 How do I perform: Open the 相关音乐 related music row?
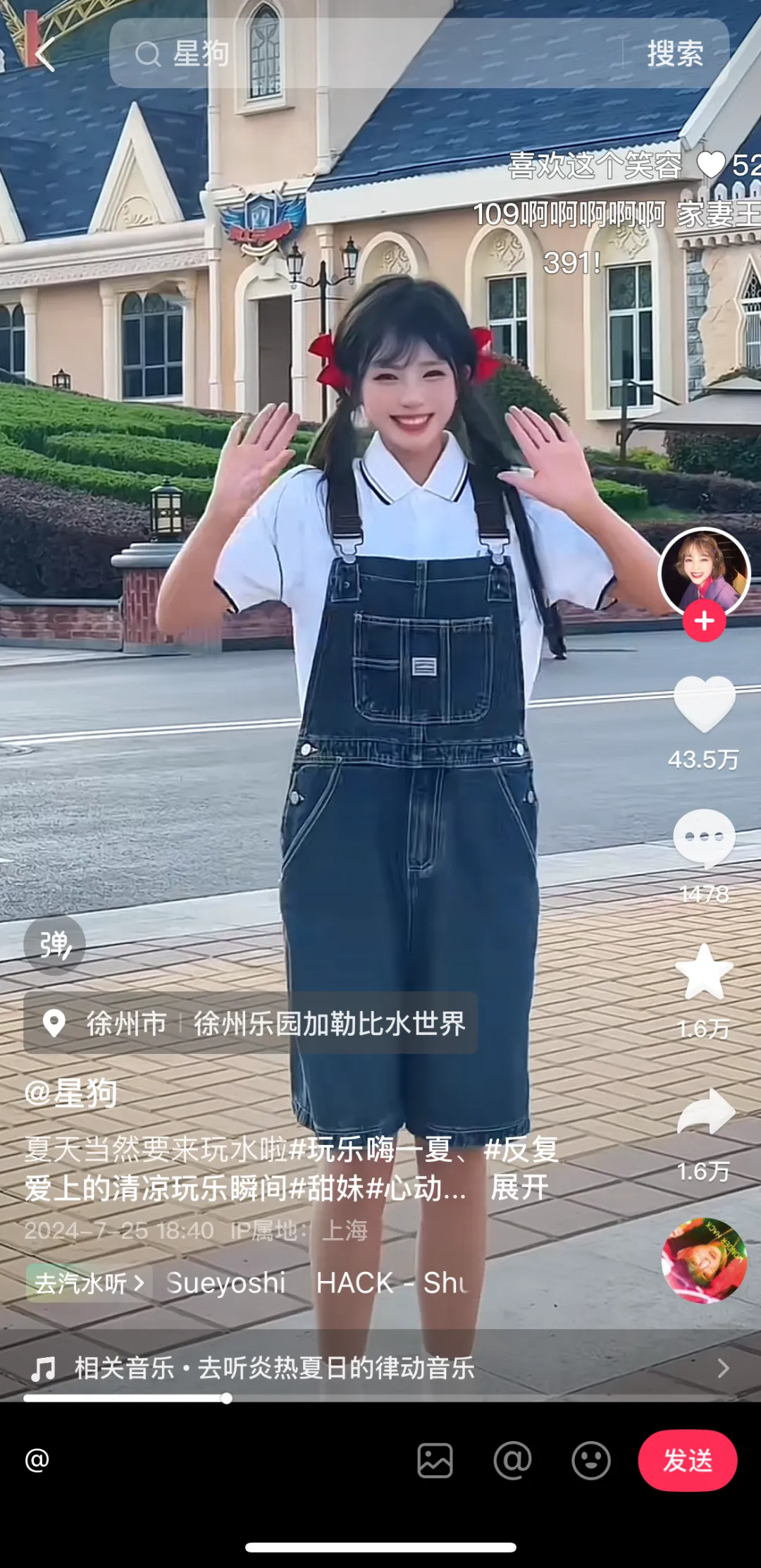click(x=380, y=1368)
